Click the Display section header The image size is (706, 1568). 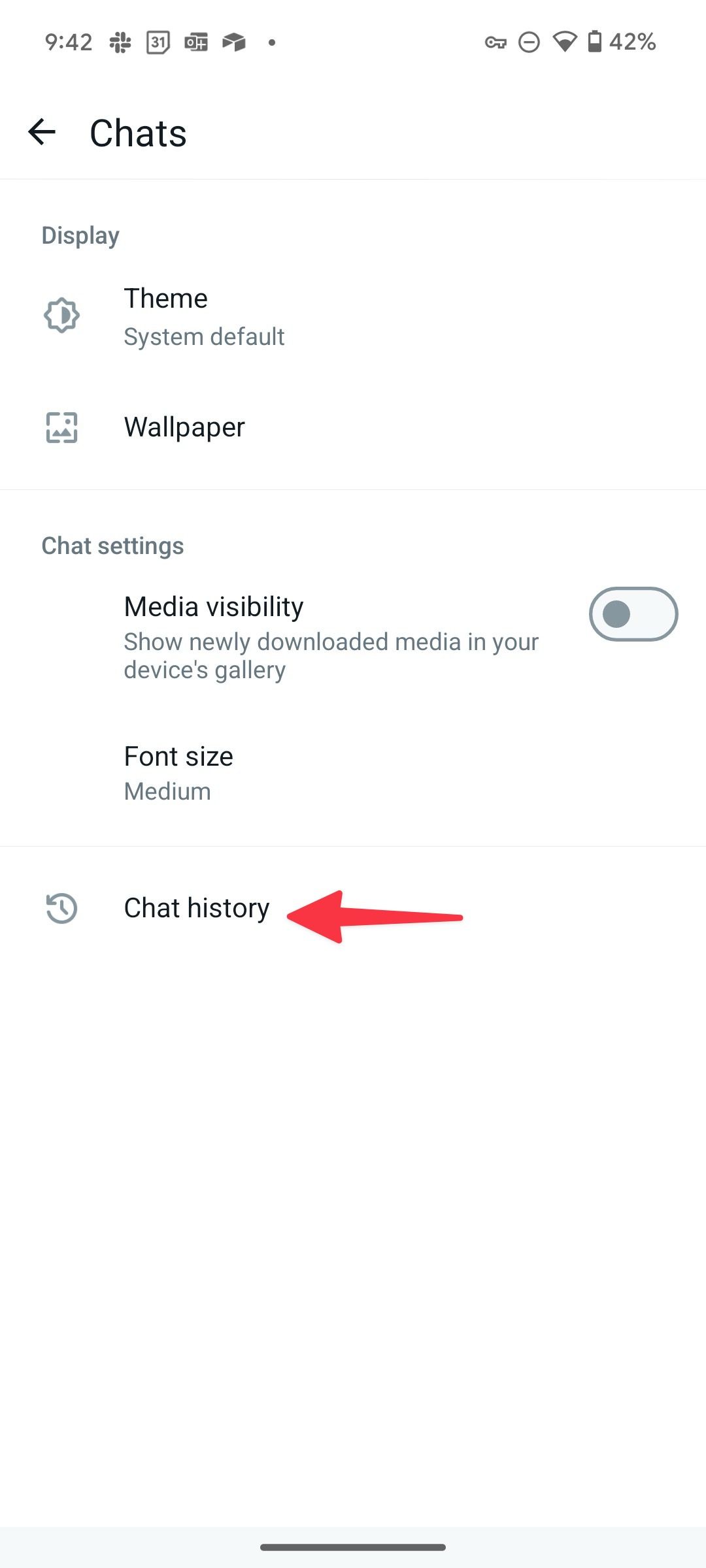click(80, 235)
